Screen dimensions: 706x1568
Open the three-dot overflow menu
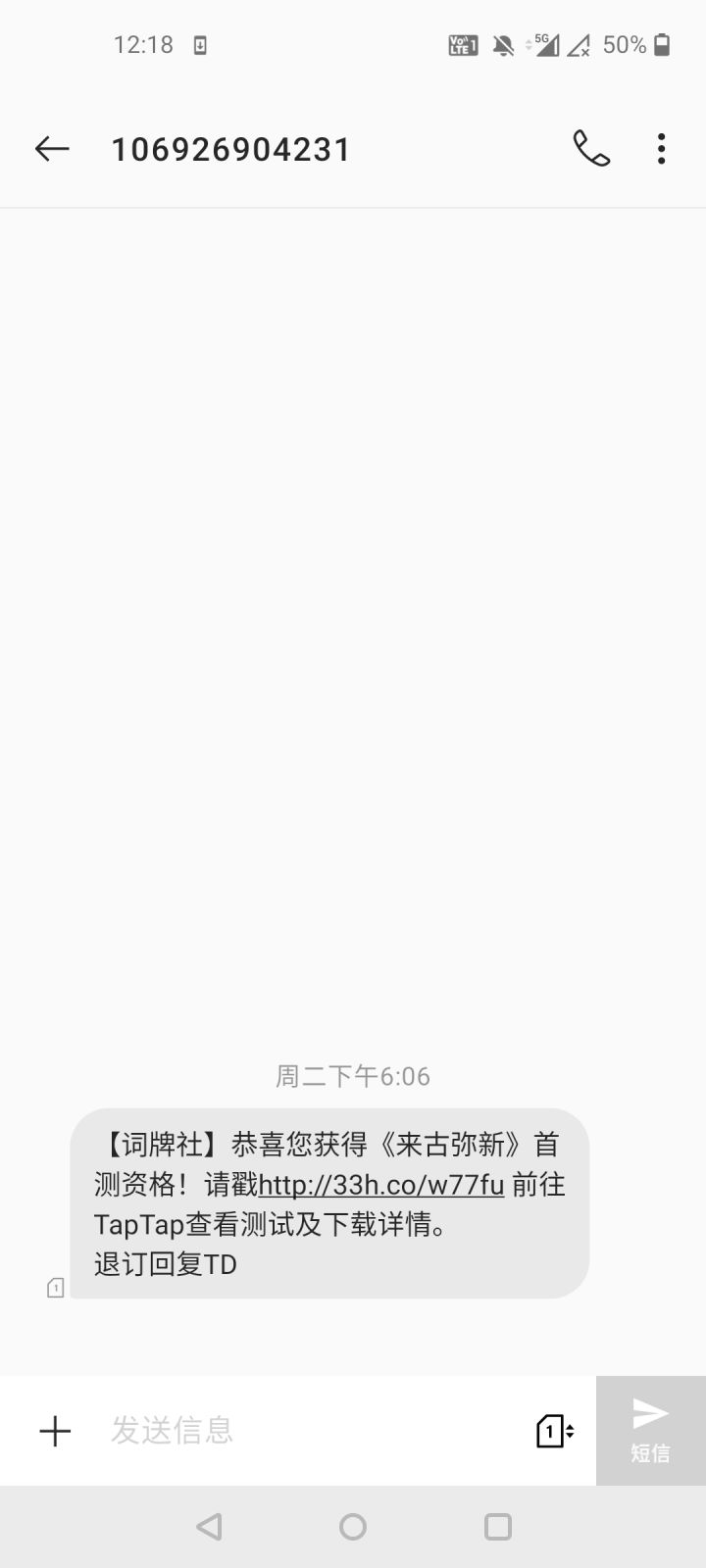662,149
